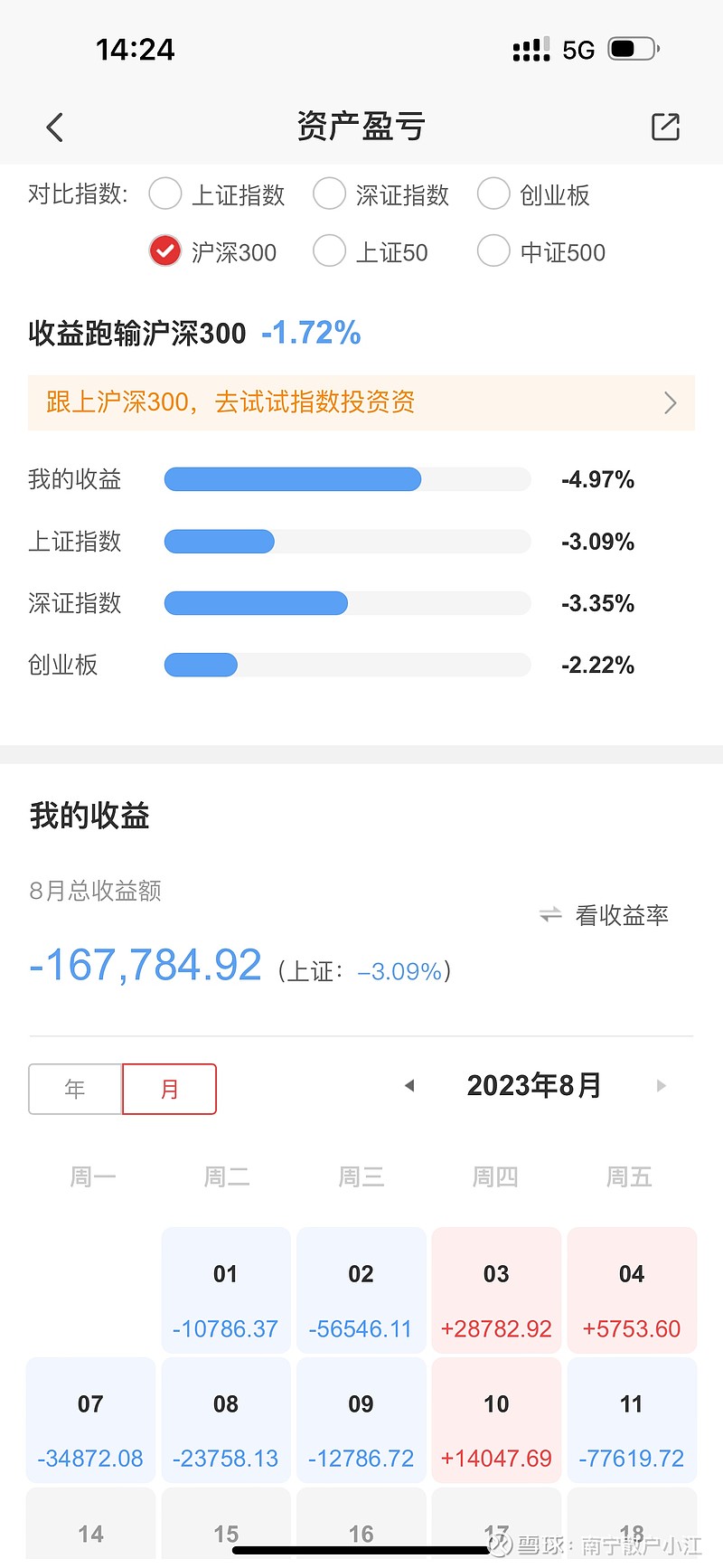Switch to the 年 tab
This screenshot has height=1568, width=723.
click(75, 1089)
